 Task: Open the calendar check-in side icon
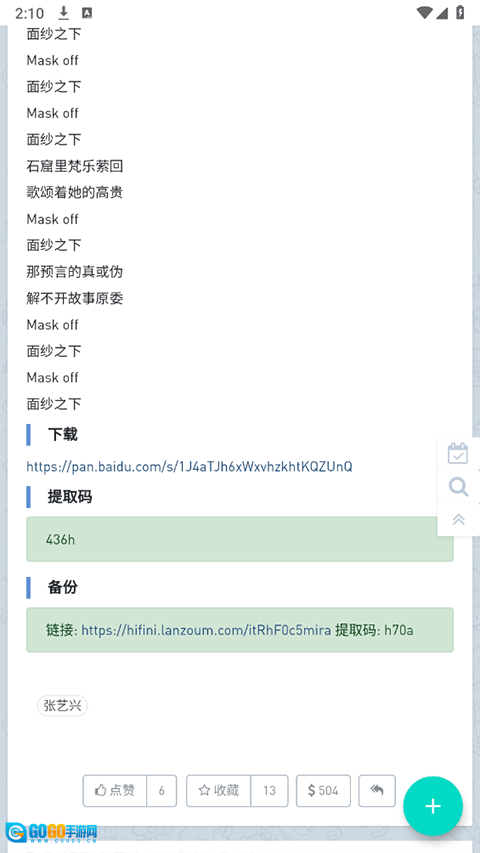(x=458, y=454)
